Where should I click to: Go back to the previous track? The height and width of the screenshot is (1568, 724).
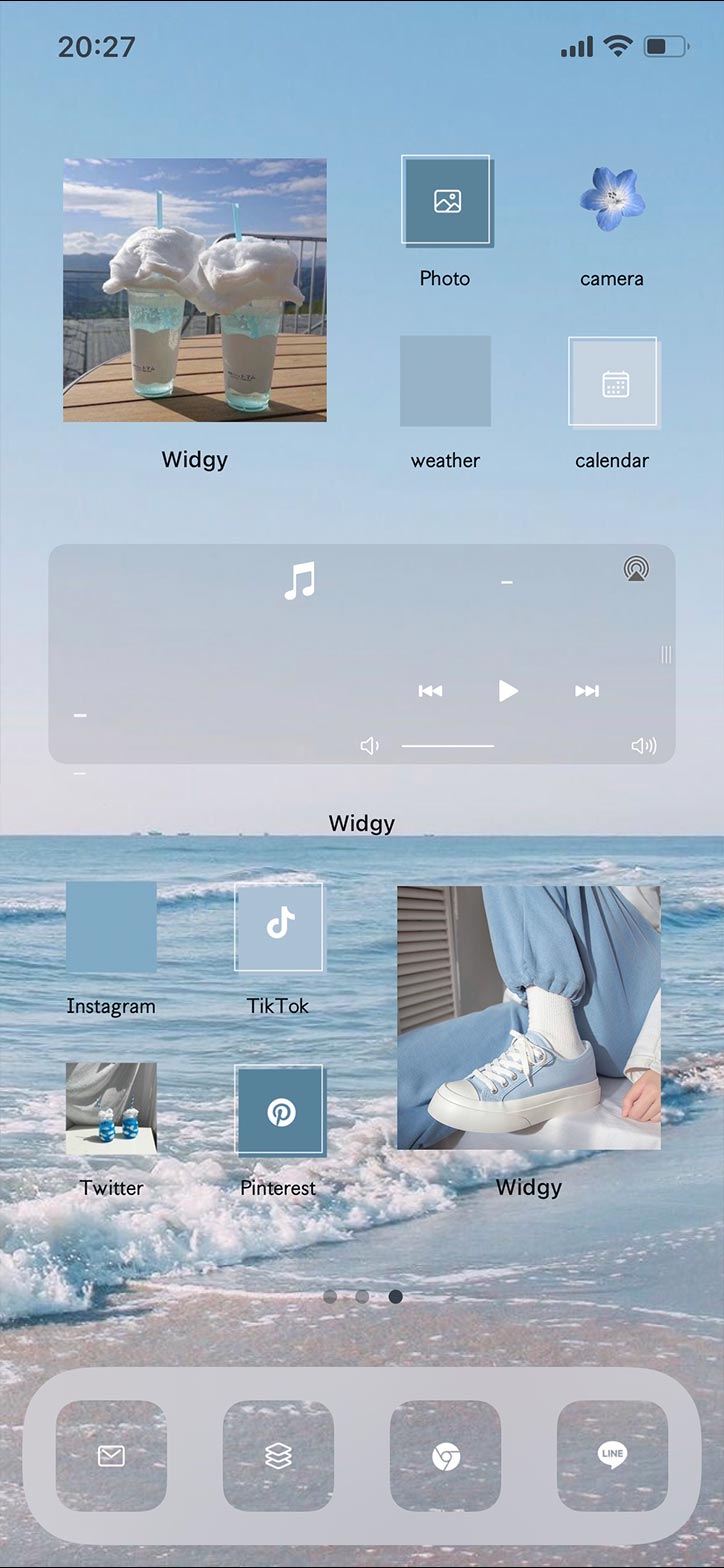point(430,690)
